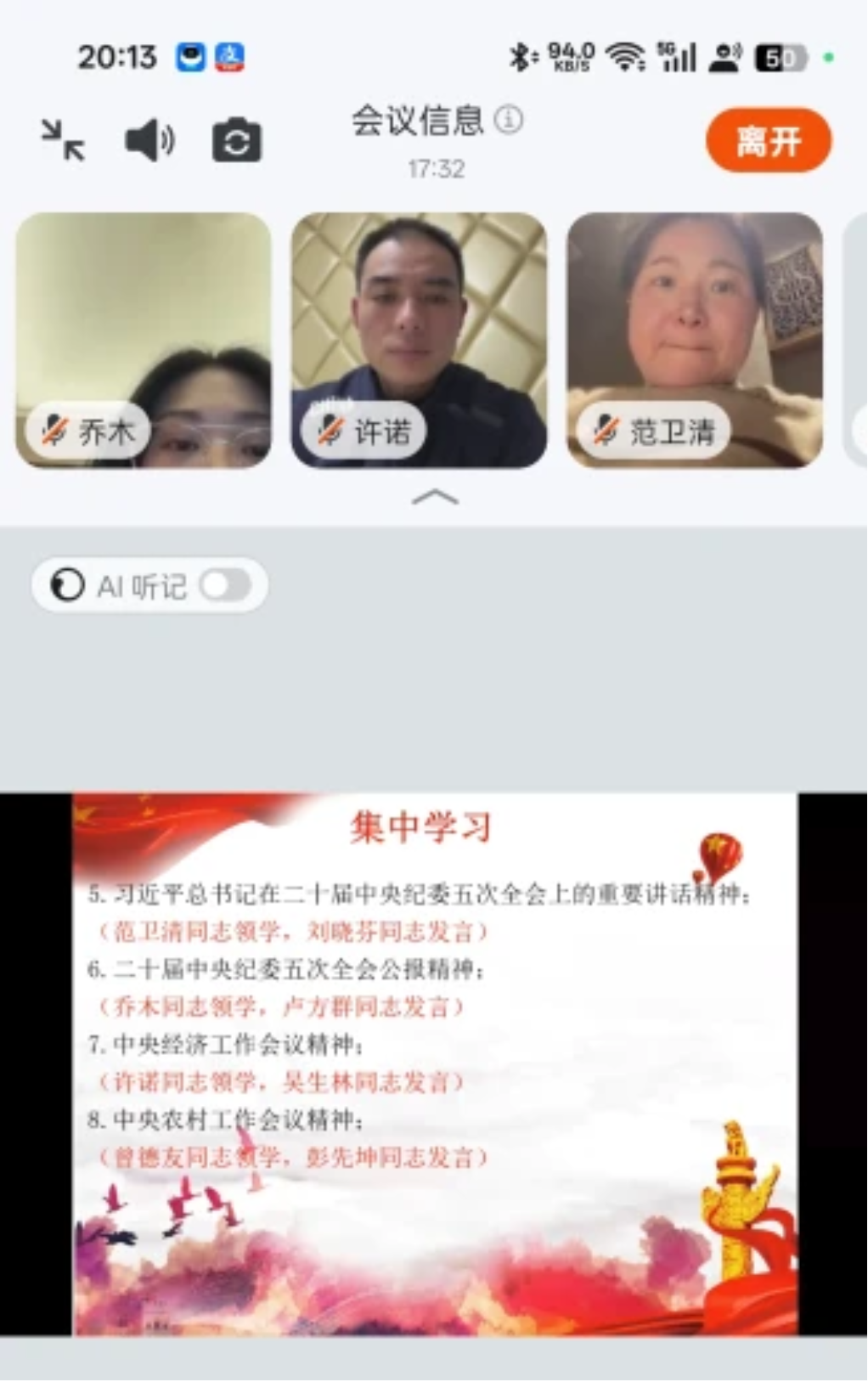
Task: Flip the camera
Action: click(236, 140)
